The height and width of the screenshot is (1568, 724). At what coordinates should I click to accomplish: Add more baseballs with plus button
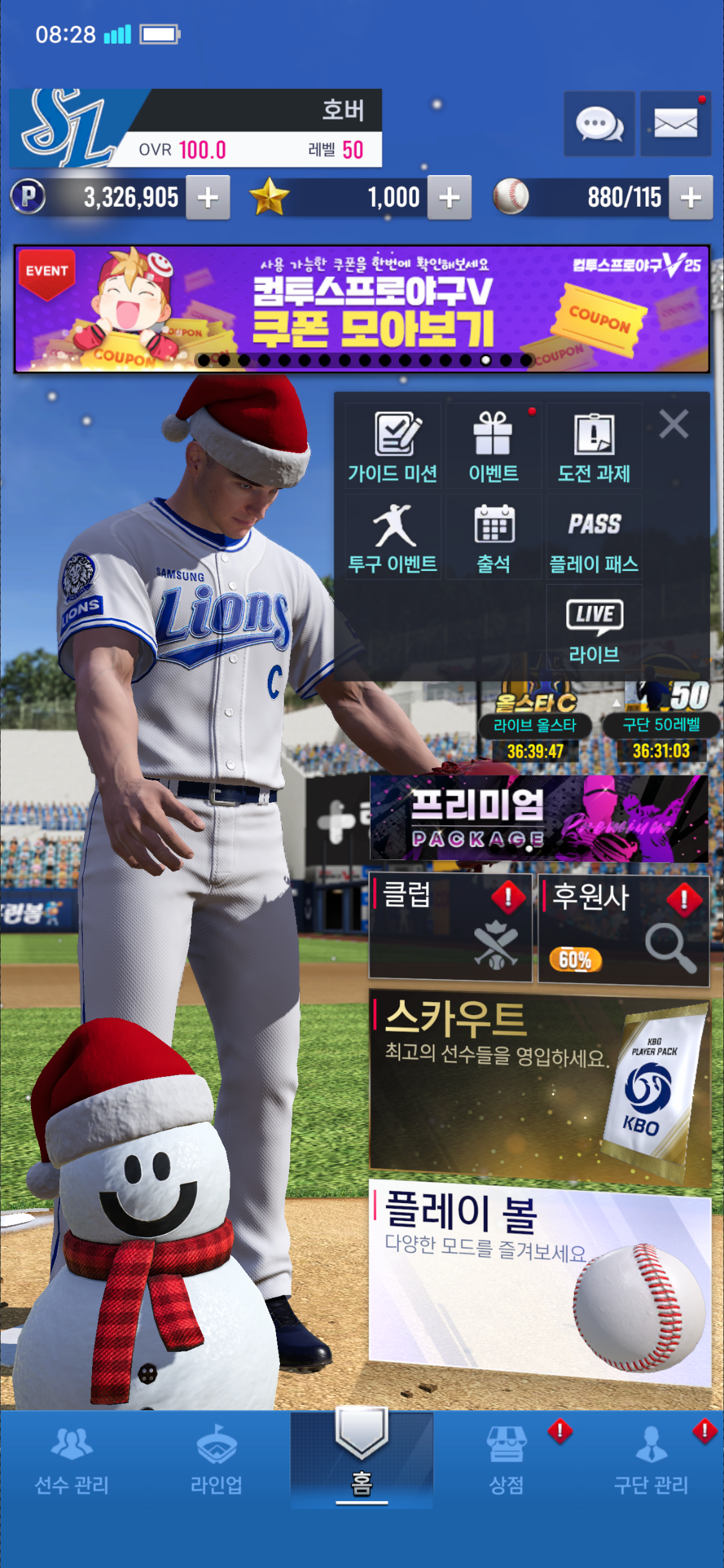(691, 198)
